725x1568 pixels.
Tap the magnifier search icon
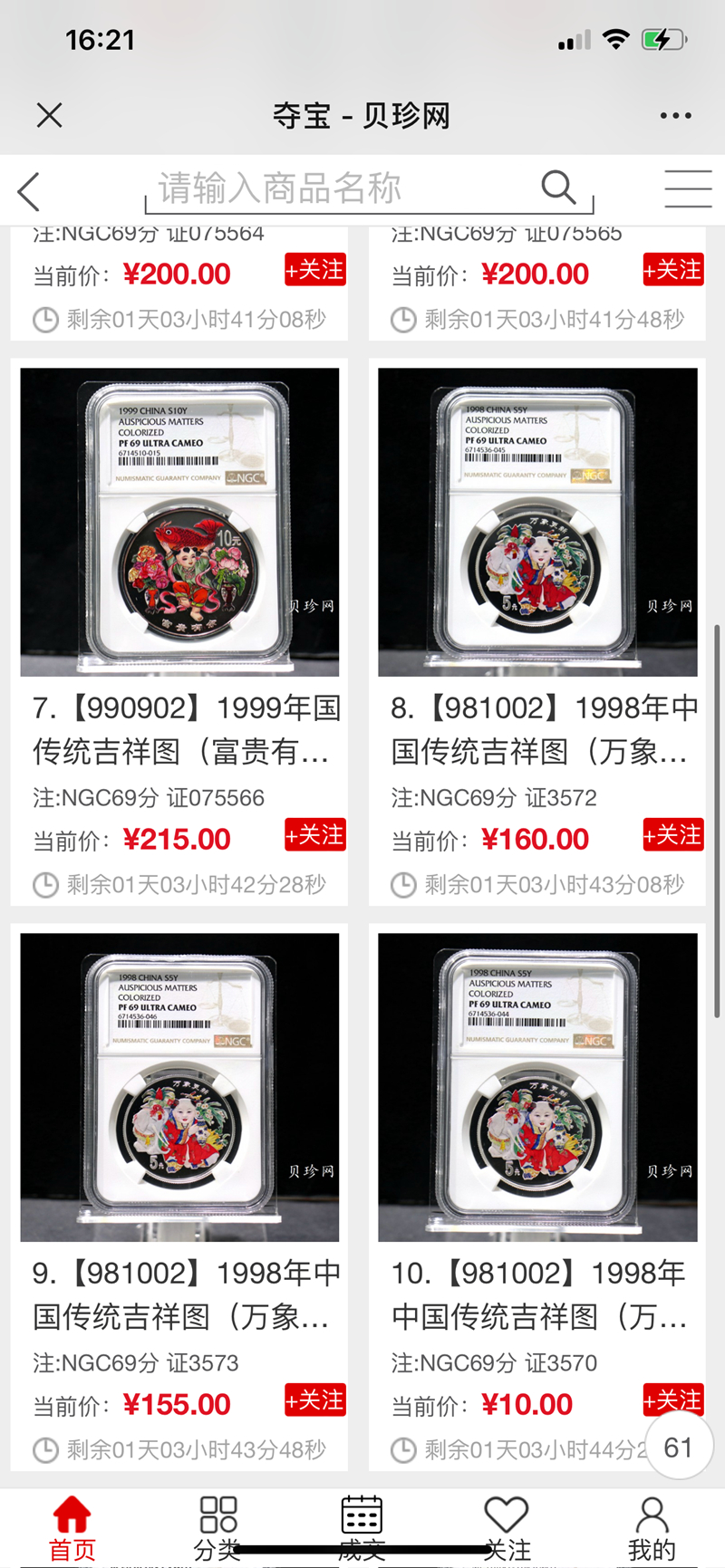coord(558,188)
